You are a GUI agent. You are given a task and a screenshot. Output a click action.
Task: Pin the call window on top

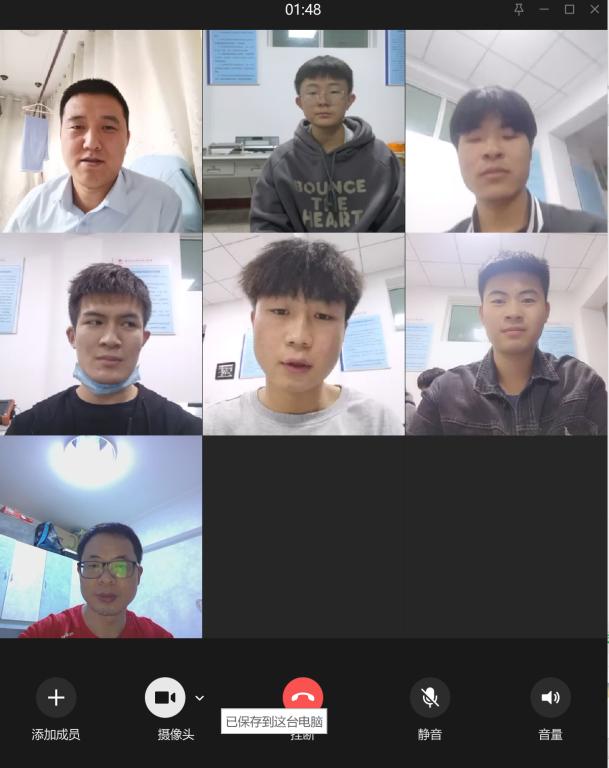(518, 9)
